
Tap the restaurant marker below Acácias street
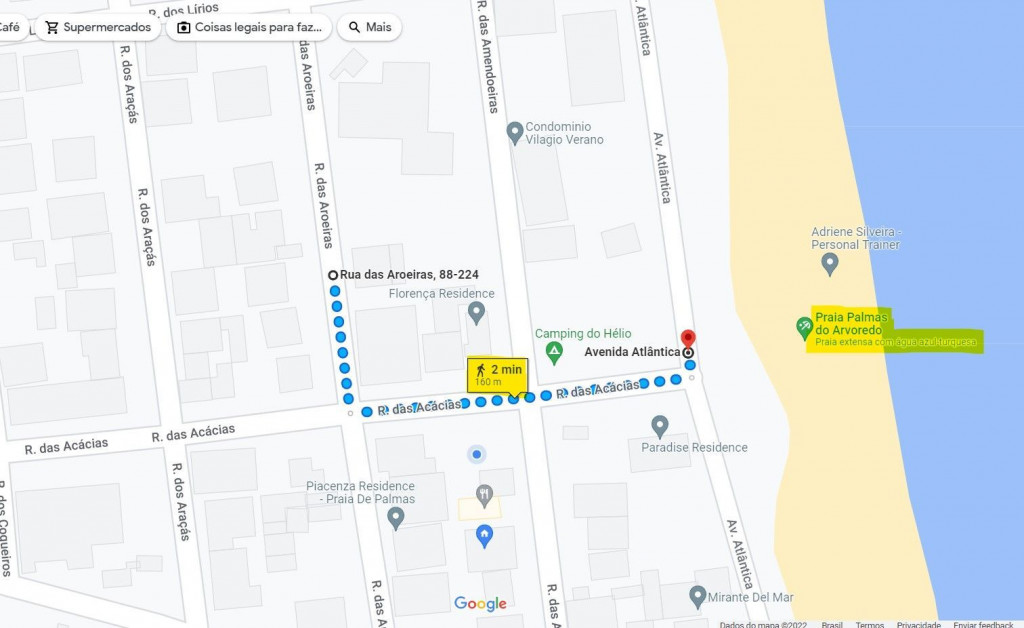click(484, 493)
